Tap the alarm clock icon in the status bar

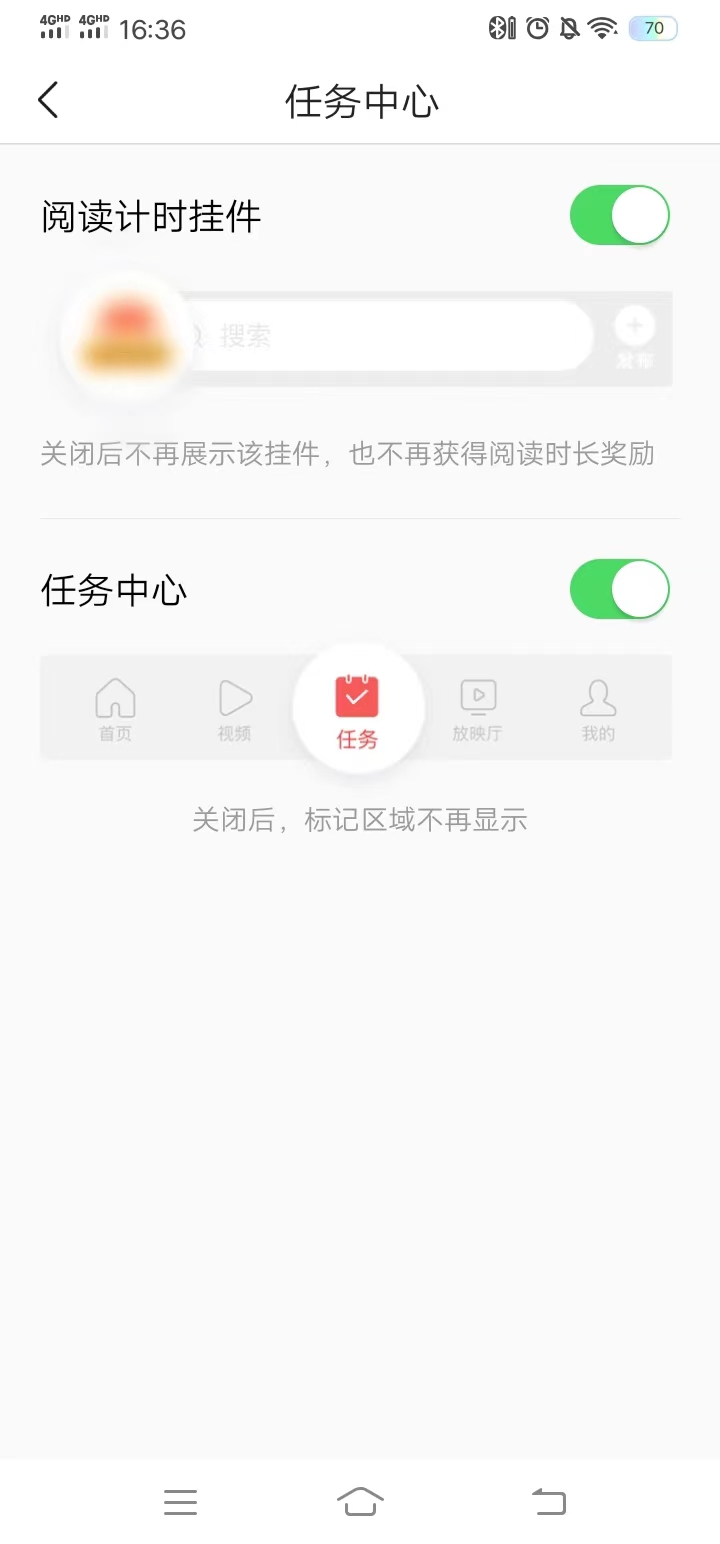point(537,28)
